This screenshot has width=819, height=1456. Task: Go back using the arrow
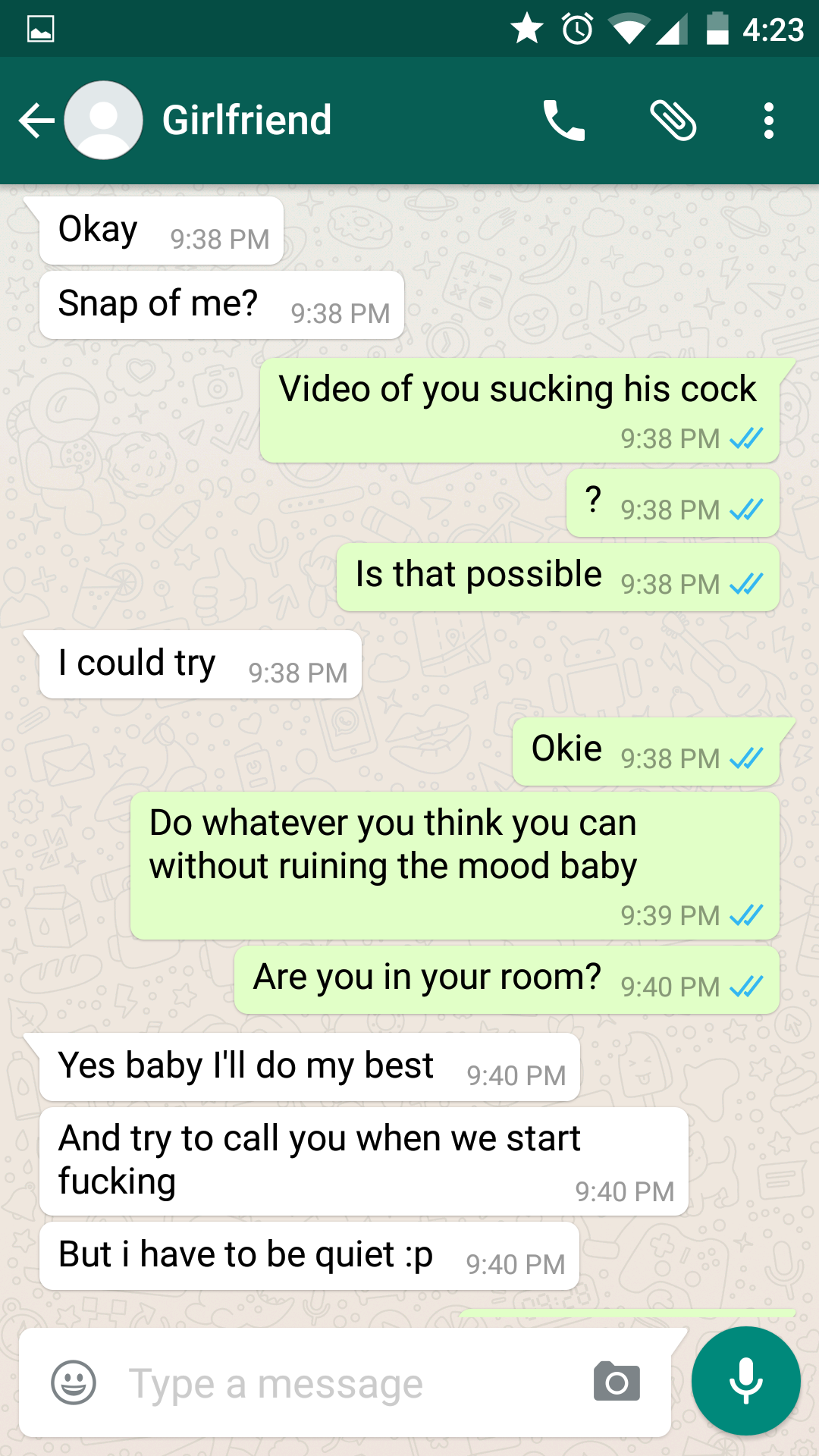(x=36, y=121)
